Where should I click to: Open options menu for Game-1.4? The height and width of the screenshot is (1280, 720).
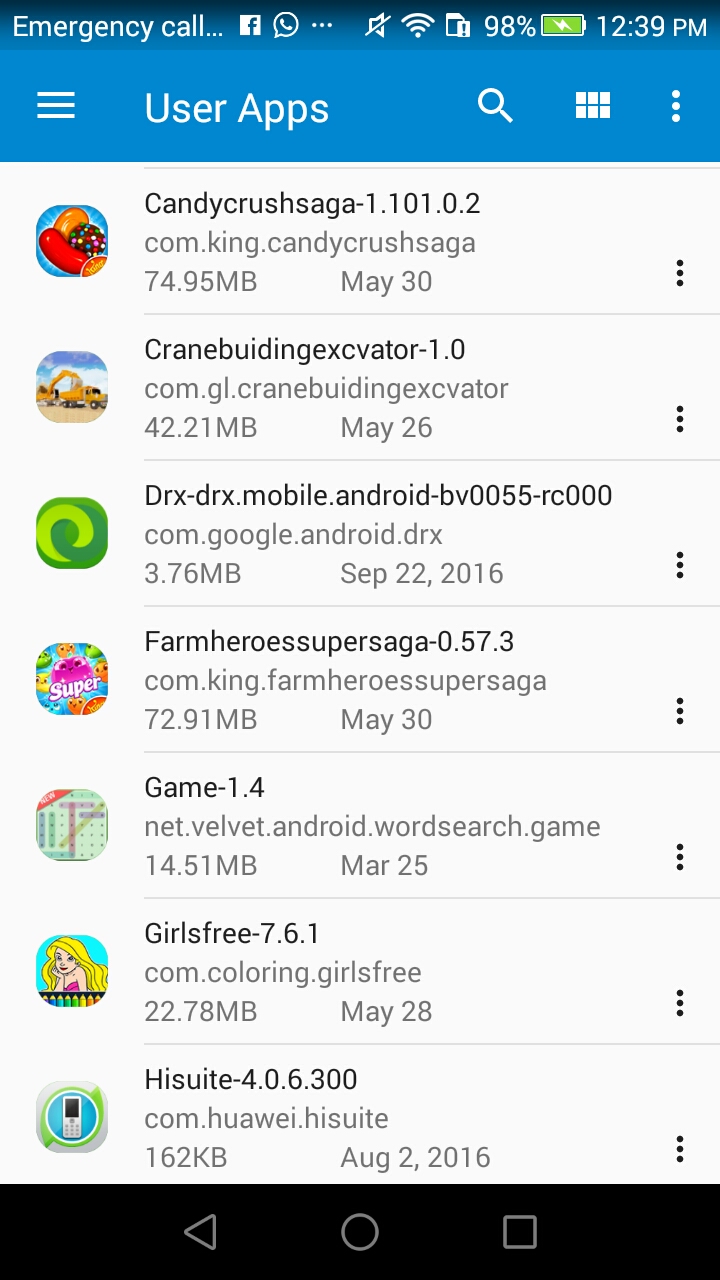click(679, 857)
